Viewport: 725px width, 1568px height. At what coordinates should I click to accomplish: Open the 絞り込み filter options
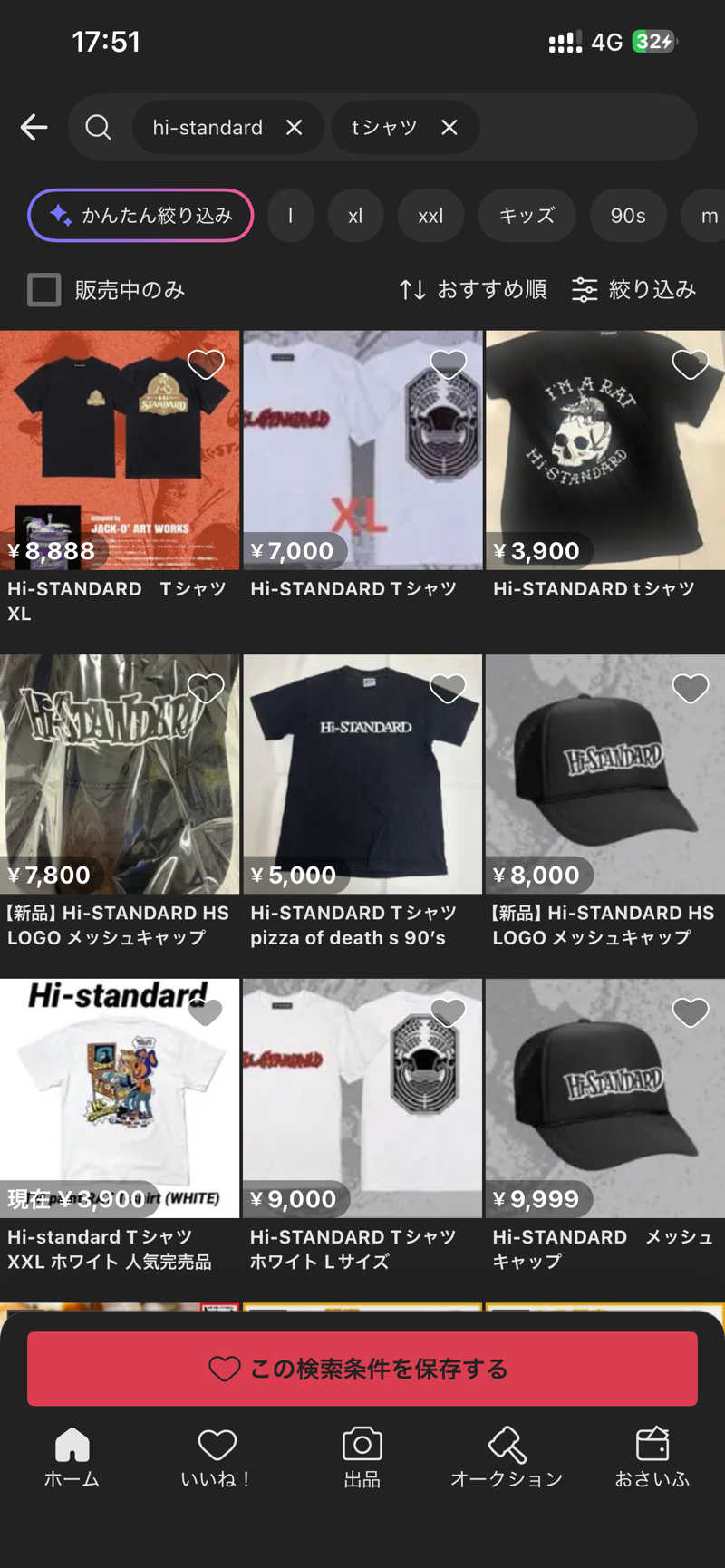tap(633, 289)
